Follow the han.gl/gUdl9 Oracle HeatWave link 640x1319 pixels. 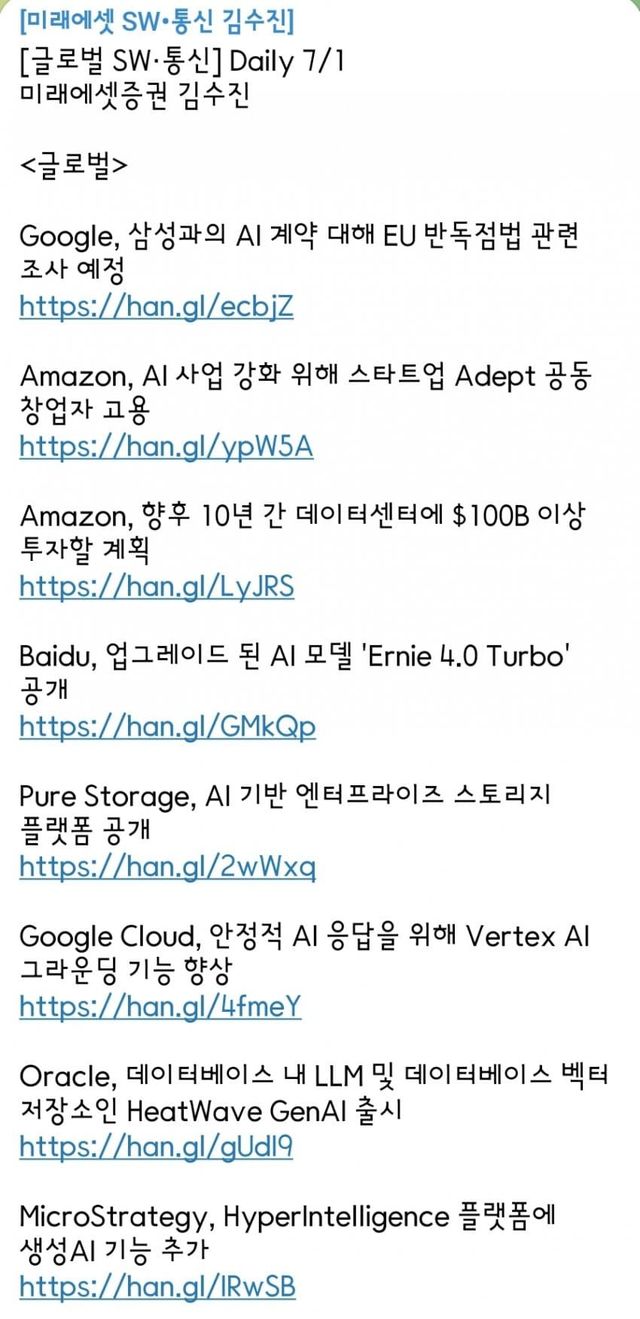coord(156,1146)
